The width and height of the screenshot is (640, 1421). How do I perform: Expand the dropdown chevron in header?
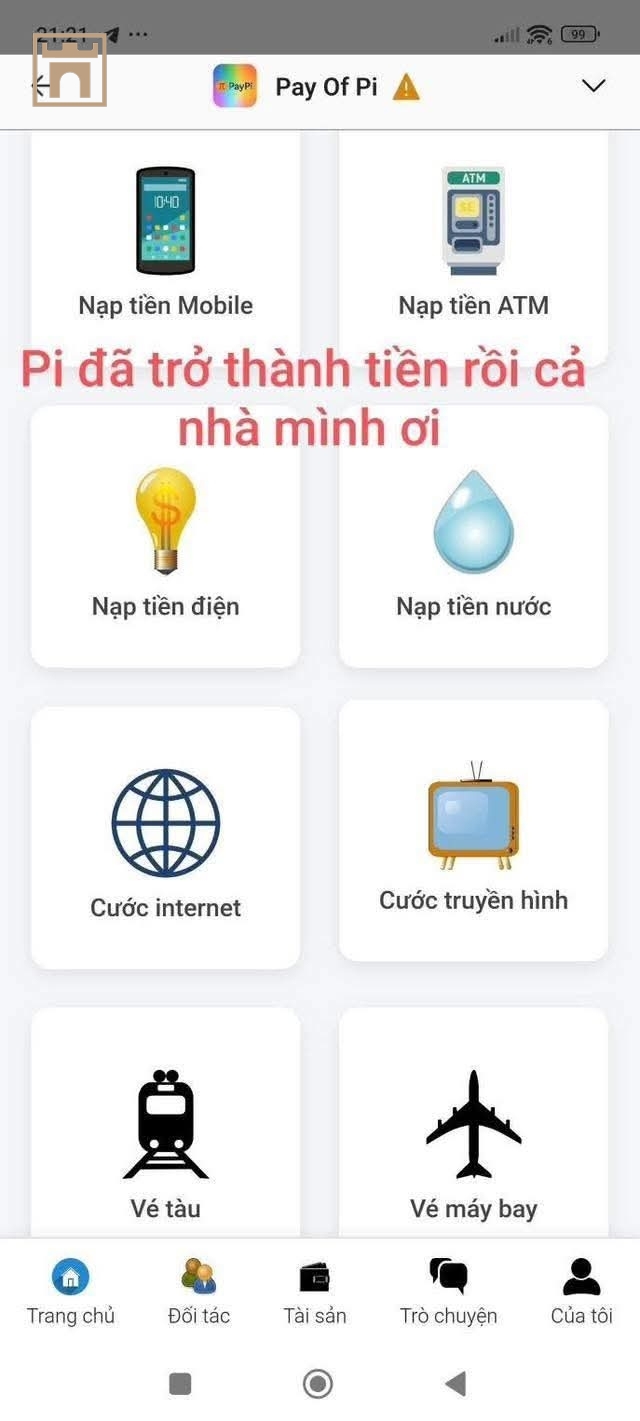(593, 86)
